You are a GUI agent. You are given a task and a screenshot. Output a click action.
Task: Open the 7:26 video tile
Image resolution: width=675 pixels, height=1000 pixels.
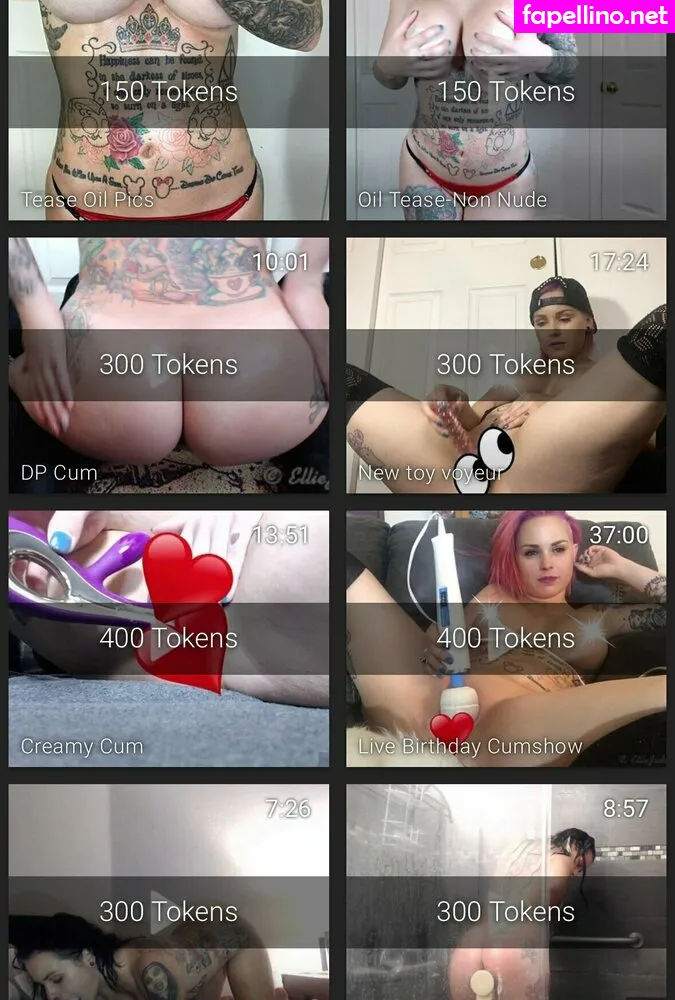coord(168,895)
